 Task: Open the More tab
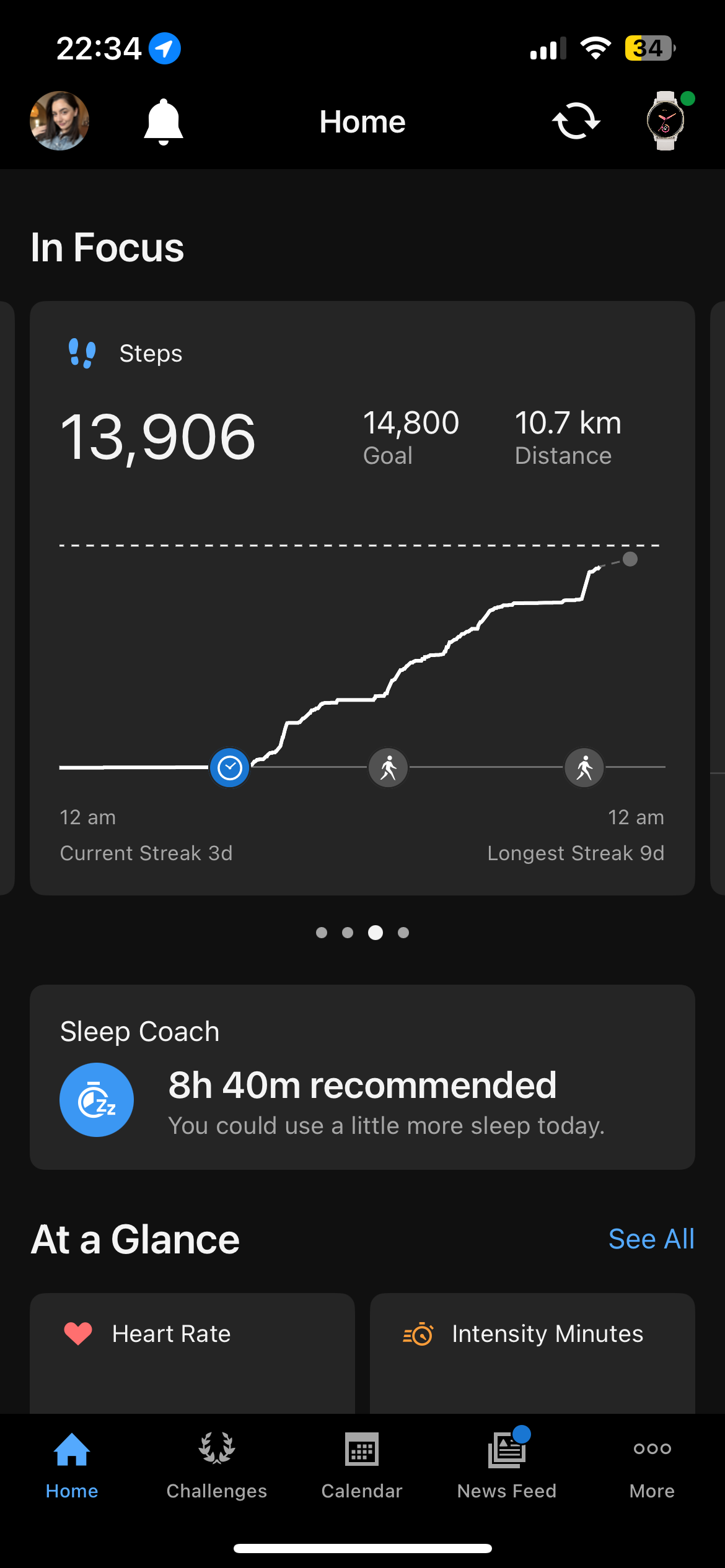tap(652, 1465)
